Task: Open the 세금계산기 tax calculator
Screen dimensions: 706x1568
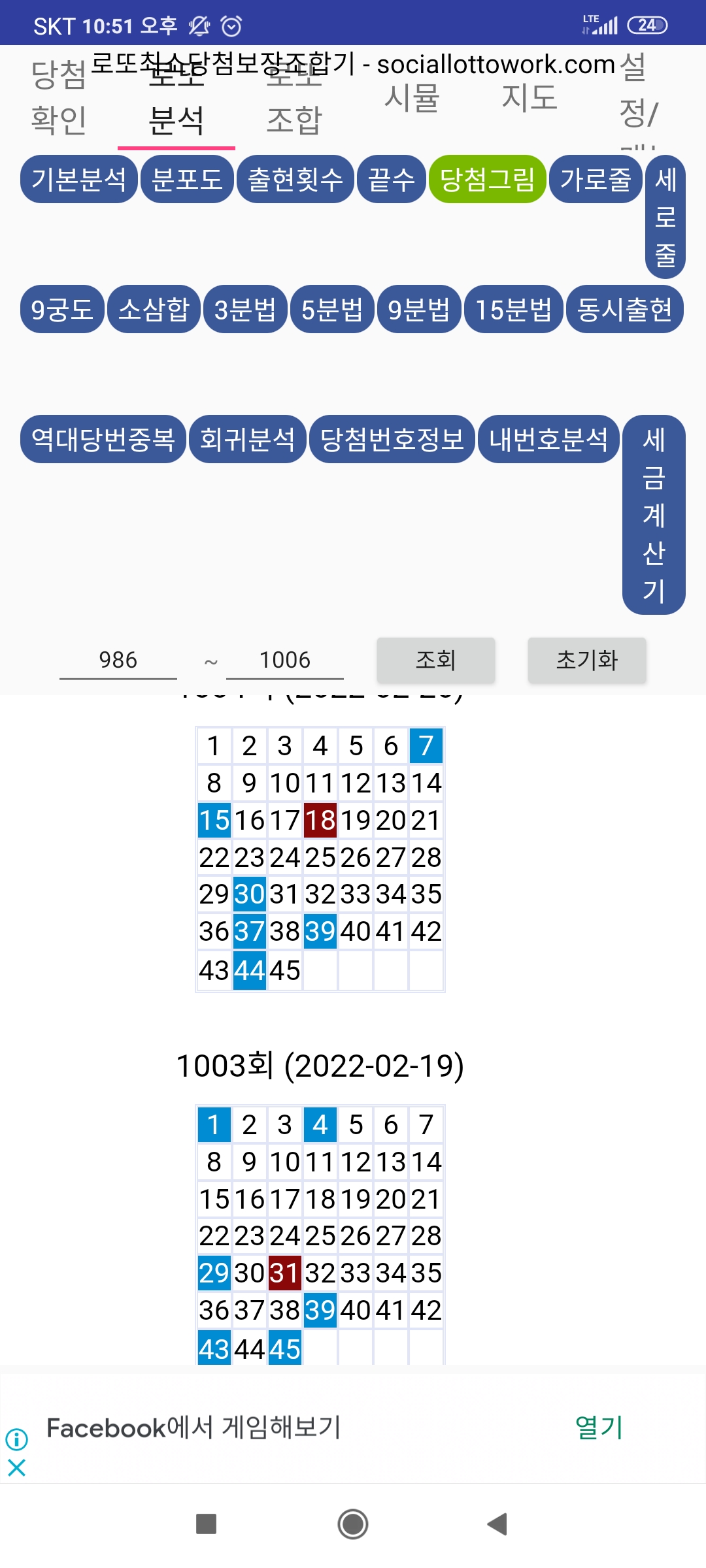Action: click(654, 514)
